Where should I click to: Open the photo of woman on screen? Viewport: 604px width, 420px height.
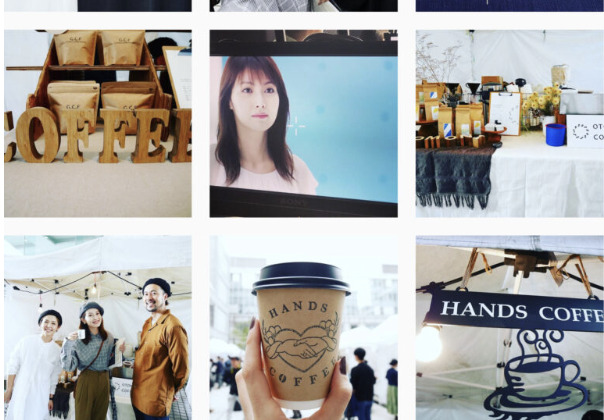(303, 123)
